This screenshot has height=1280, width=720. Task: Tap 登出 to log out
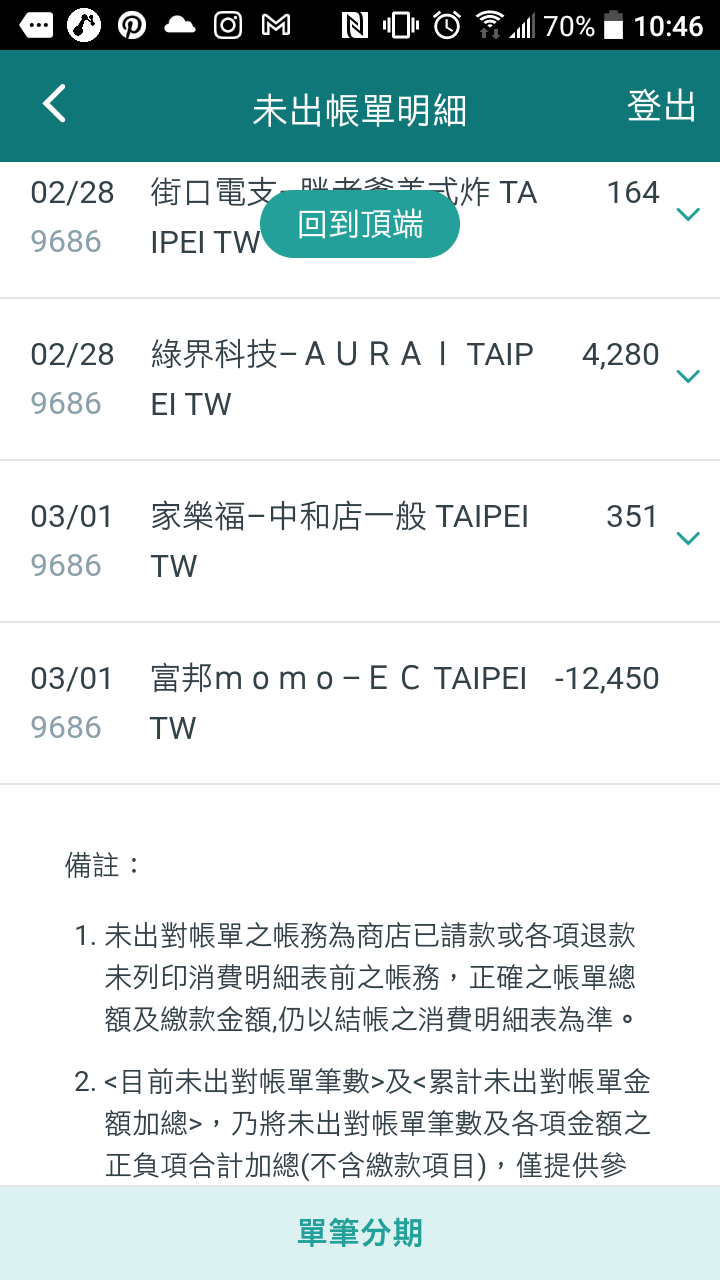[661, 106]
